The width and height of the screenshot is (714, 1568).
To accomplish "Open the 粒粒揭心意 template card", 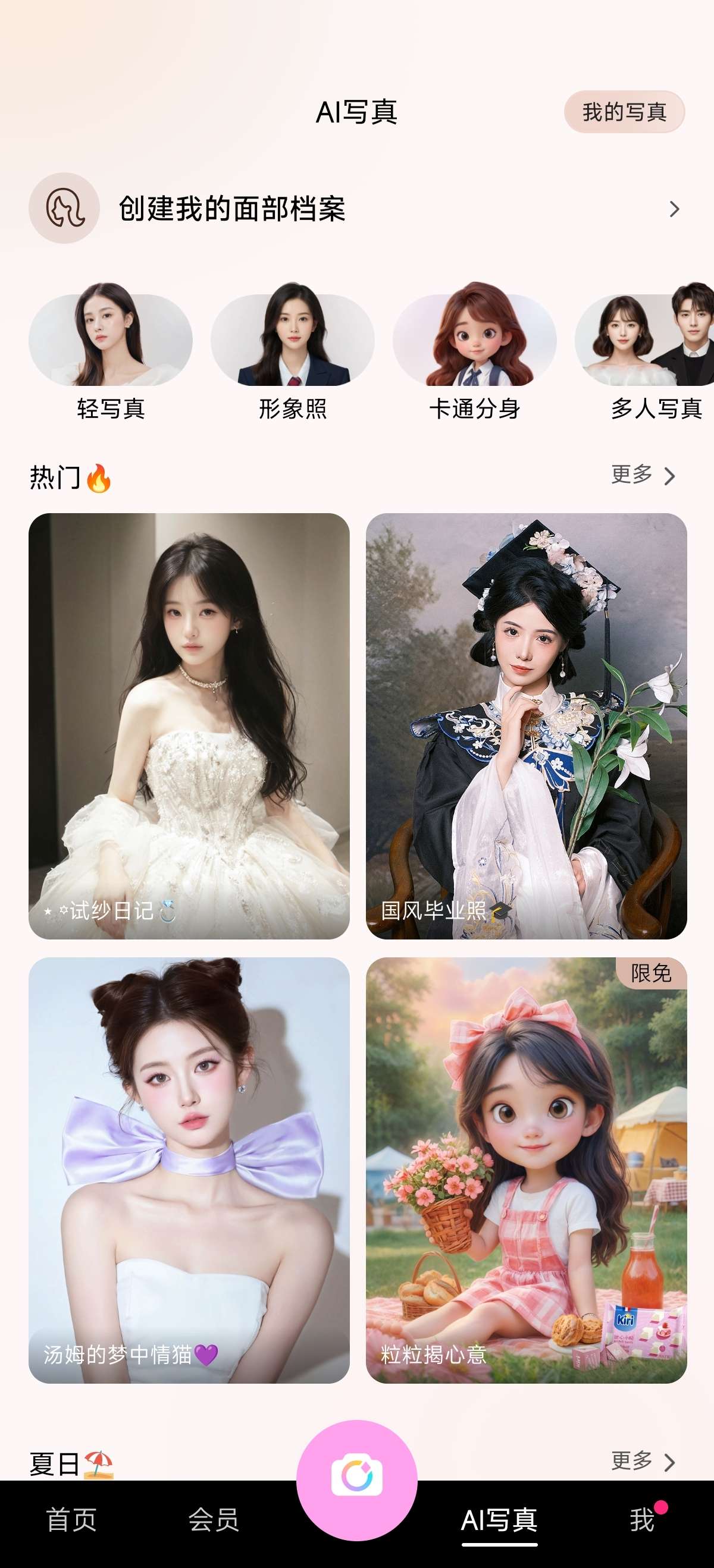I will coord(527,1170).
